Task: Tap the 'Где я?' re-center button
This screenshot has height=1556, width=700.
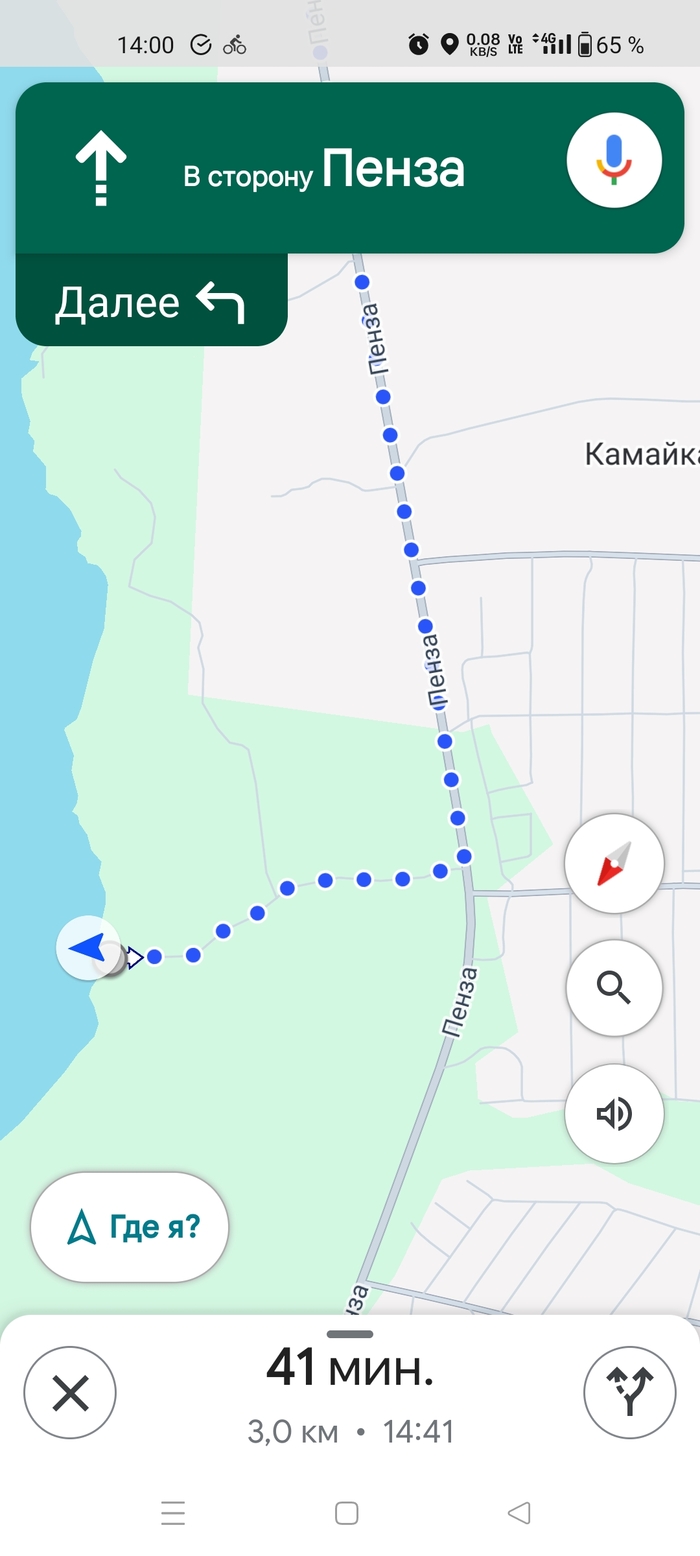Action: click(x=130, y=1227)
